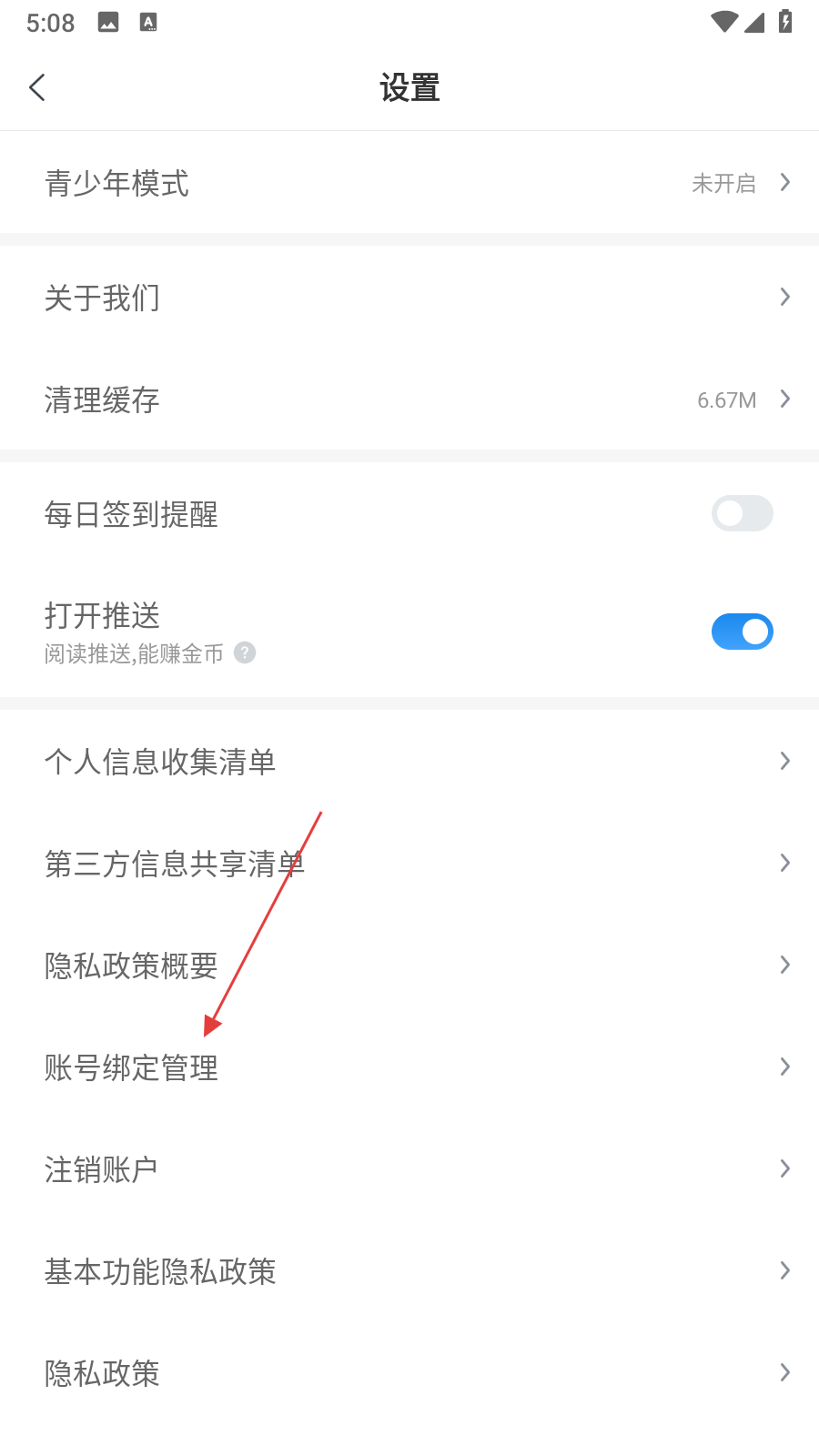Open 隐私政策概要
This screenshot has height=1456, width=819.
coord(409,966)
